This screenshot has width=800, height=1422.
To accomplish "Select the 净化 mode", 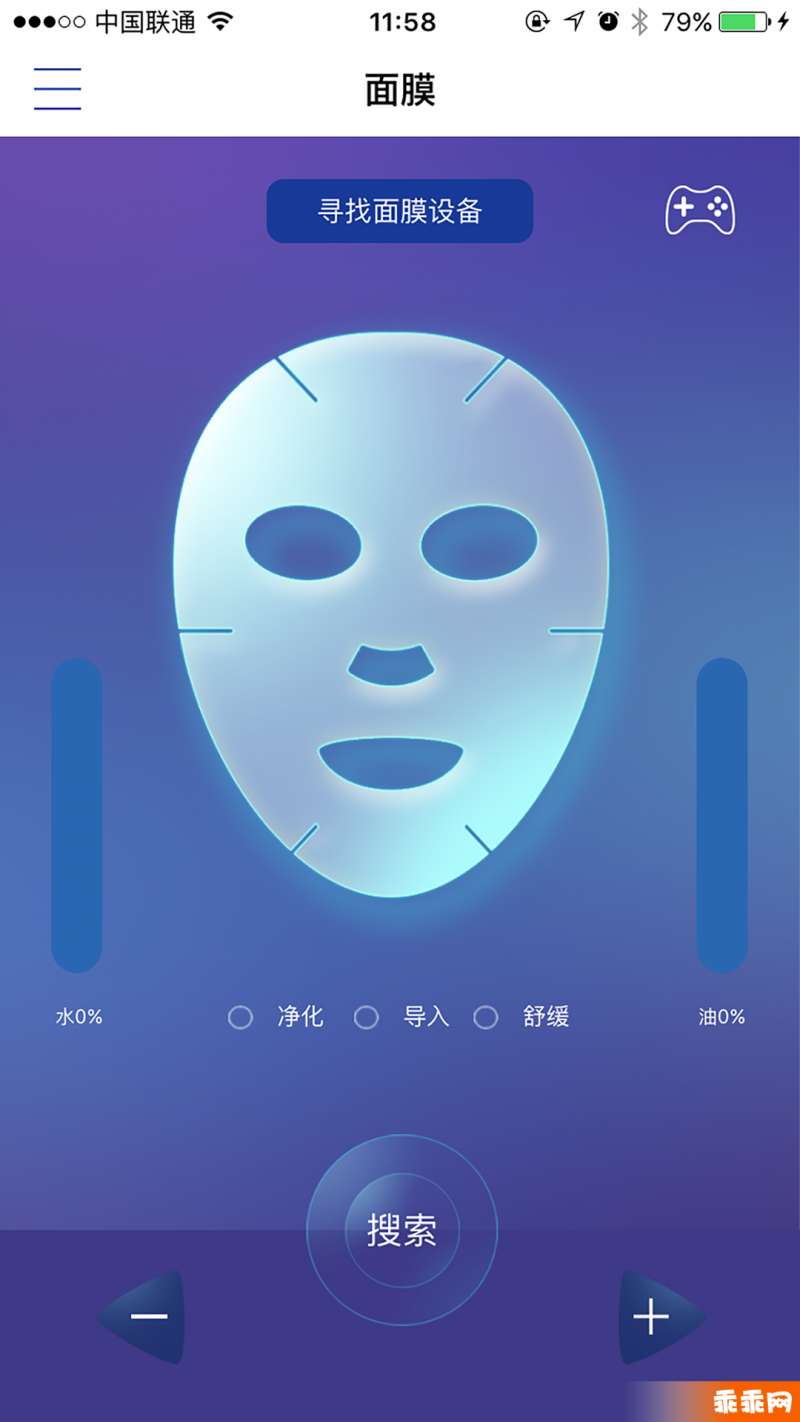I will 241,1018.
